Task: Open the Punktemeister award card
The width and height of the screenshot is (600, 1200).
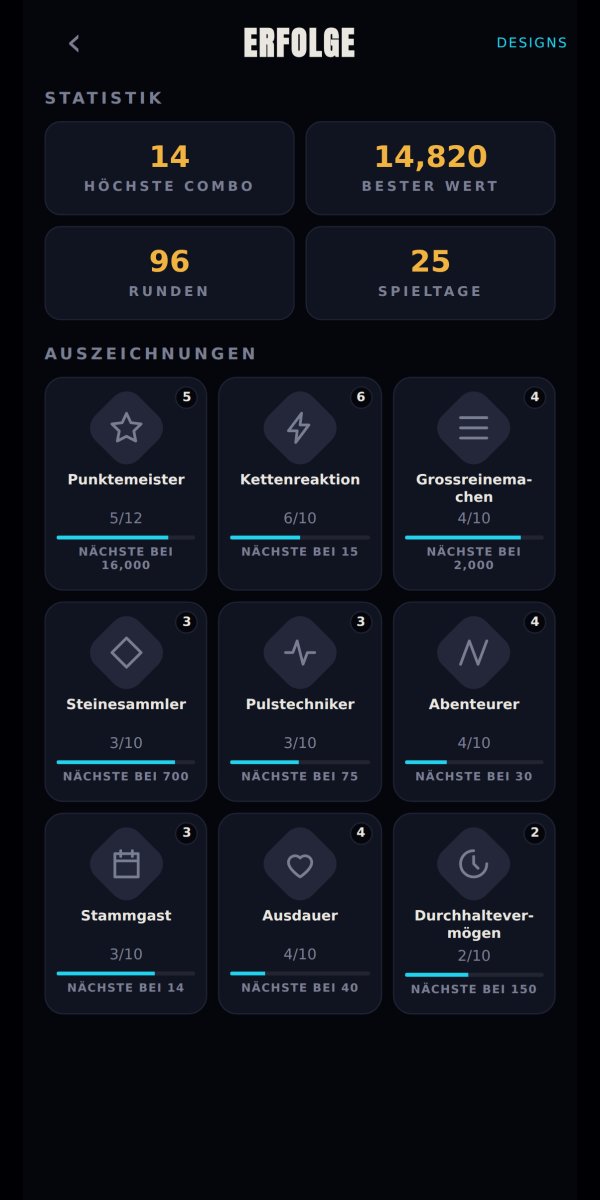Action: pos(126,483)
